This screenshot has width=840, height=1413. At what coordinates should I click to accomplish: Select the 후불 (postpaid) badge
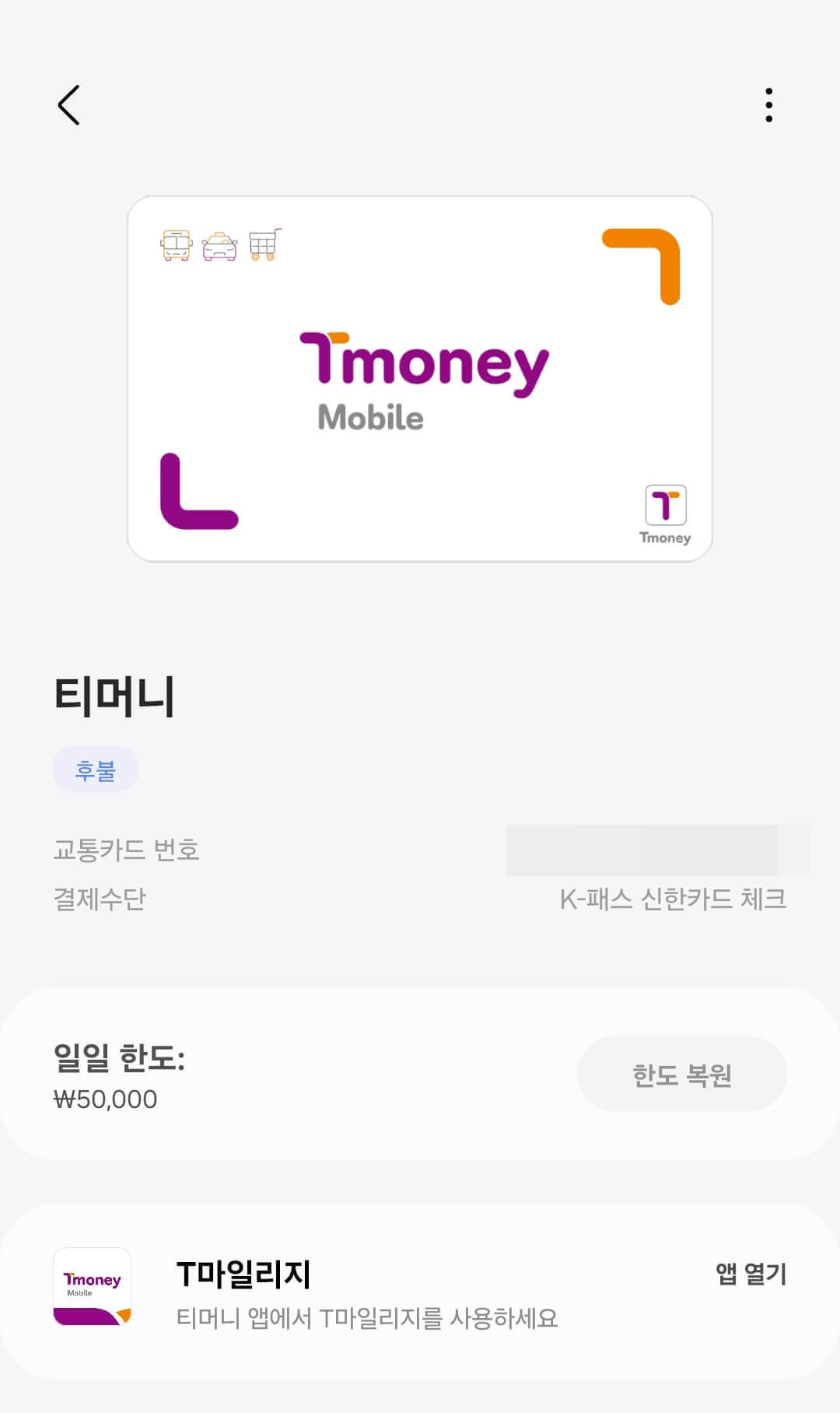97,769
